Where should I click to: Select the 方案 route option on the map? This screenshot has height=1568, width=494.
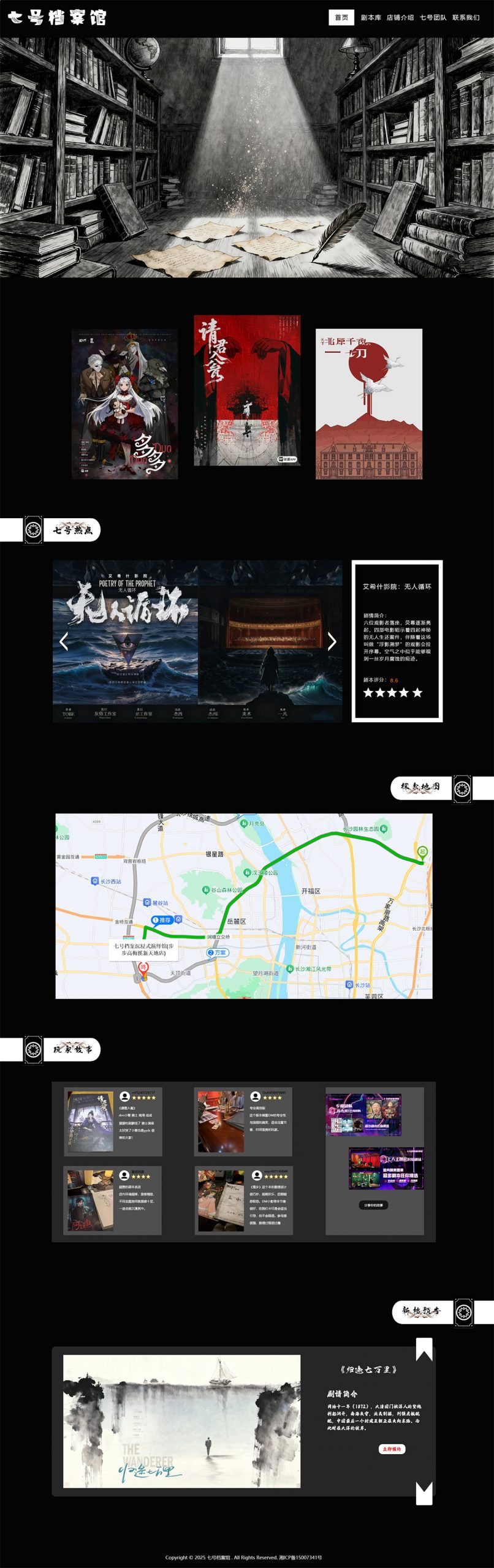tap(217, 952)
